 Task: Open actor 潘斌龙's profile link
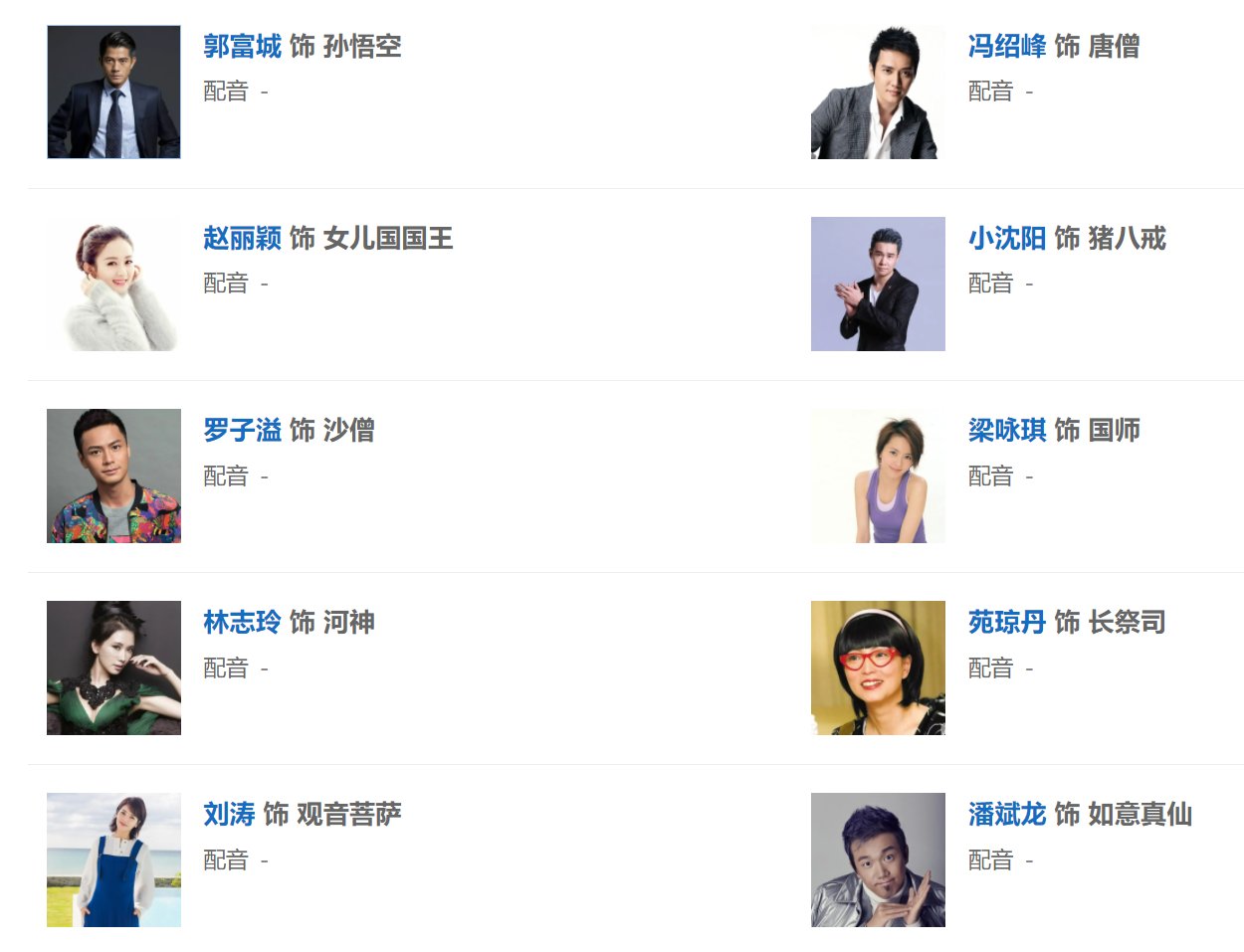point(1006,814)
